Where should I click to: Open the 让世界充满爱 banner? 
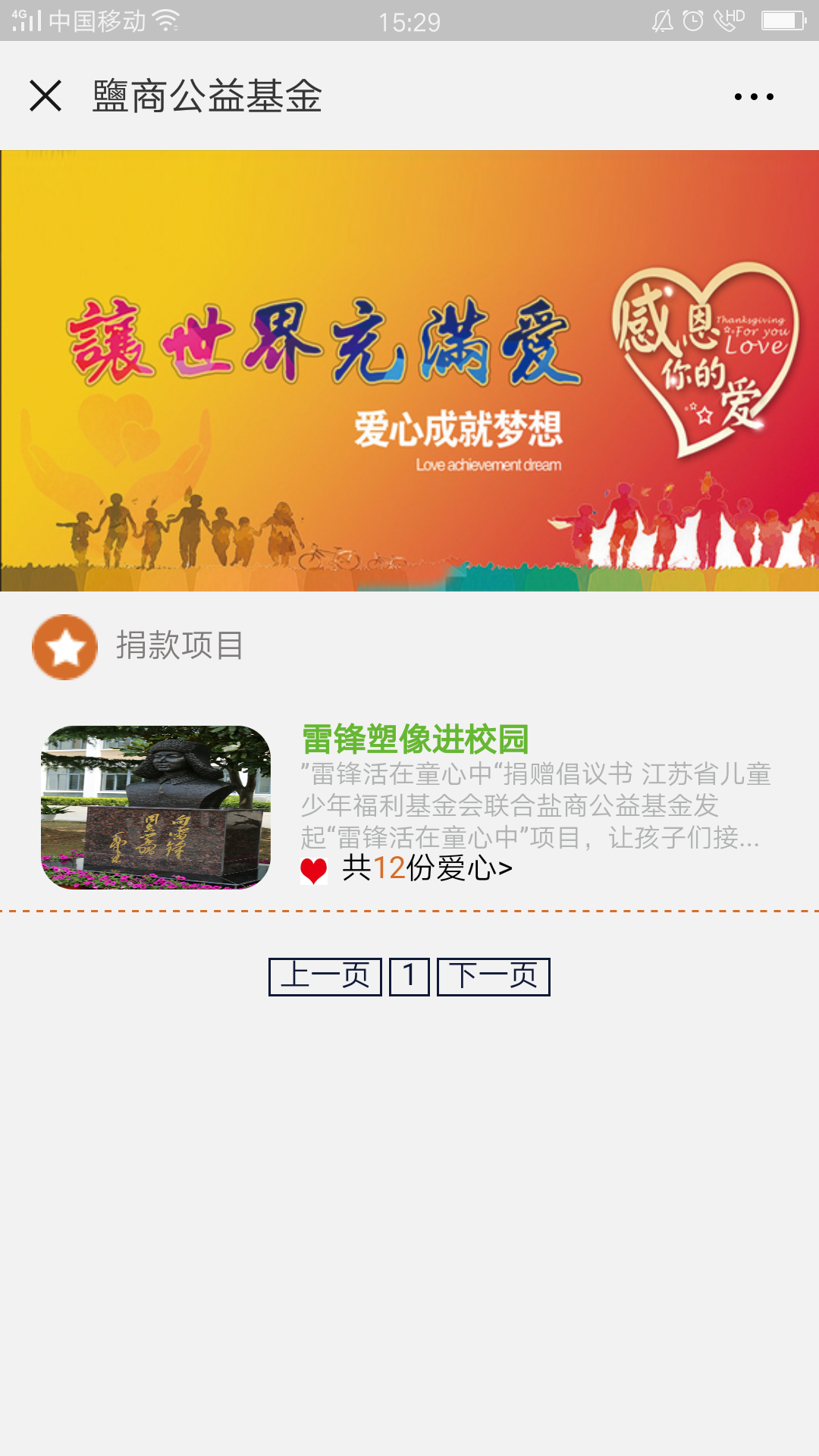pos(409,370)
